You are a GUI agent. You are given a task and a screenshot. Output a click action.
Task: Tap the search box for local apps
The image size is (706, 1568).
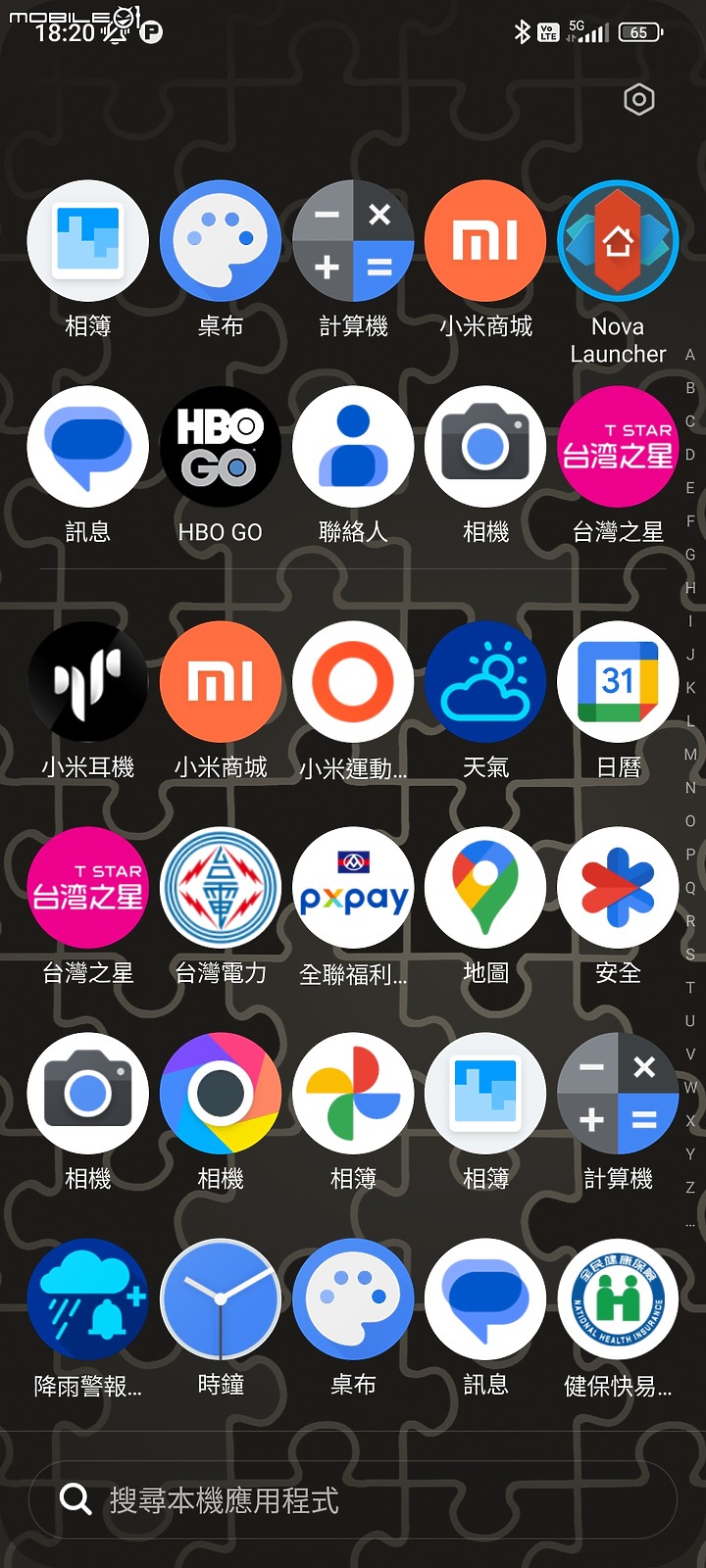pyautogui.click(x=353, y=1499)
